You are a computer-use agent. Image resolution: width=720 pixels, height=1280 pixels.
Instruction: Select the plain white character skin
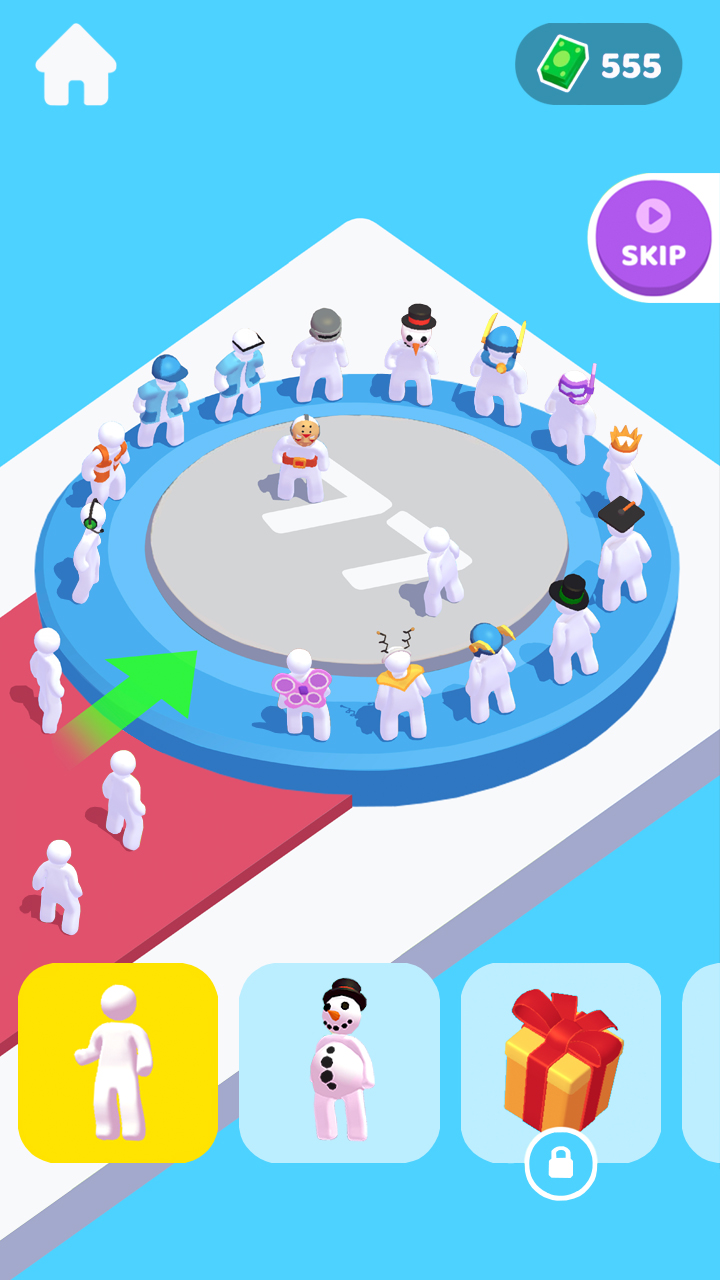pos(118,1062)
